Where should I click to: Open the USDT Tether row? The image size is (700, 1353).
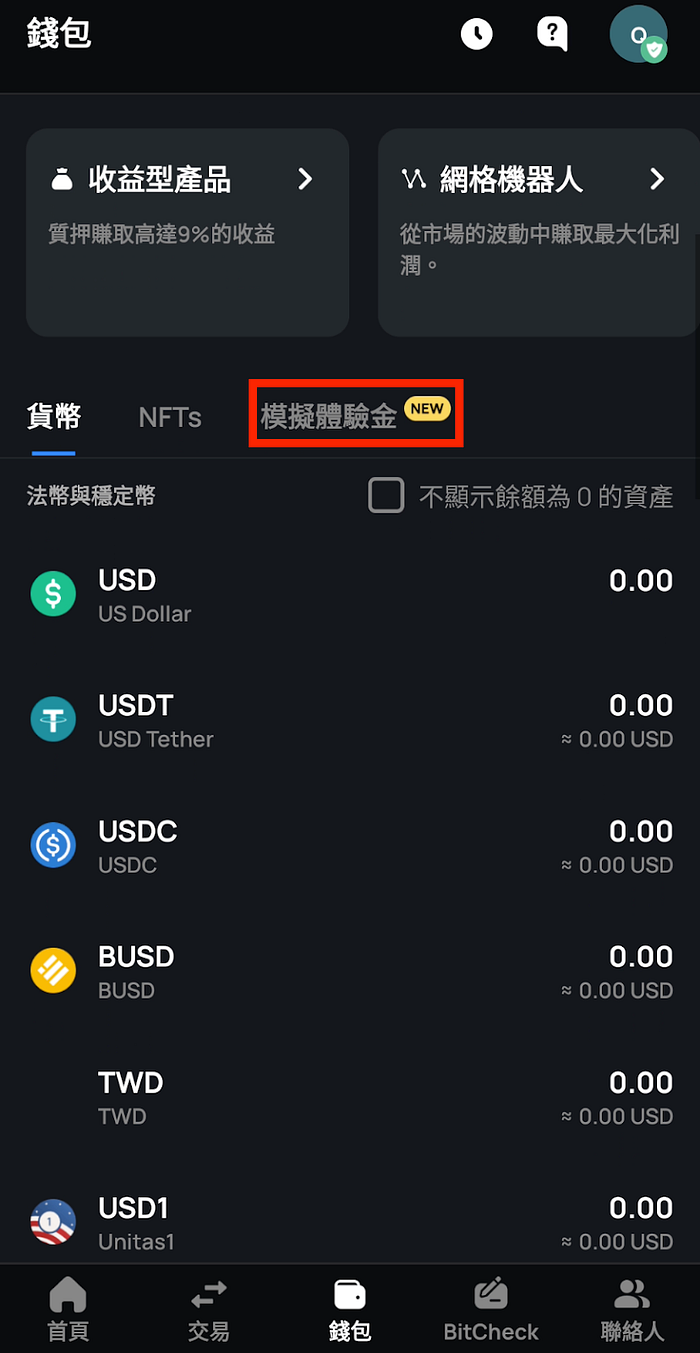click(x=350, y=721)
